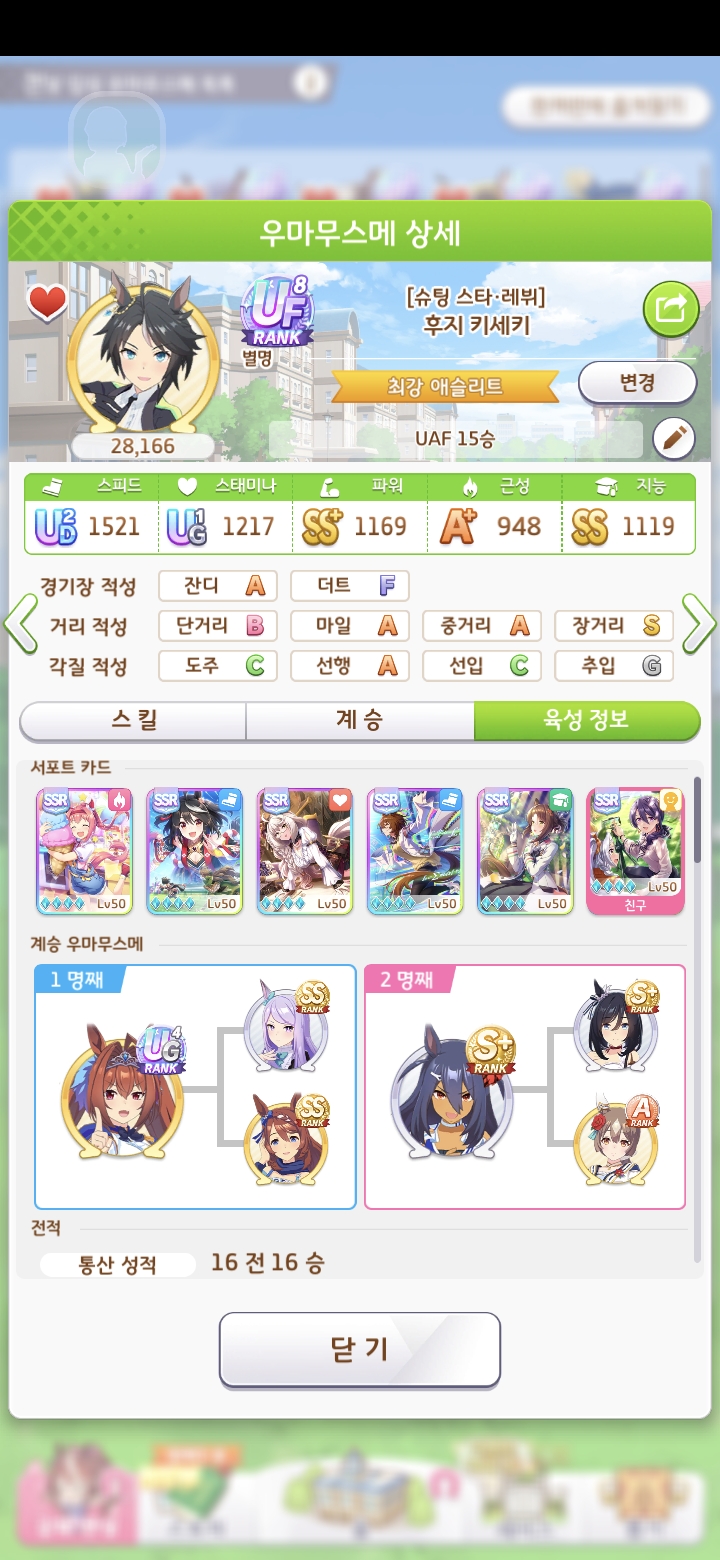Go to previous Umamusume with left arrow
This screenshot has width=720, height=1560.
(20, 625)
